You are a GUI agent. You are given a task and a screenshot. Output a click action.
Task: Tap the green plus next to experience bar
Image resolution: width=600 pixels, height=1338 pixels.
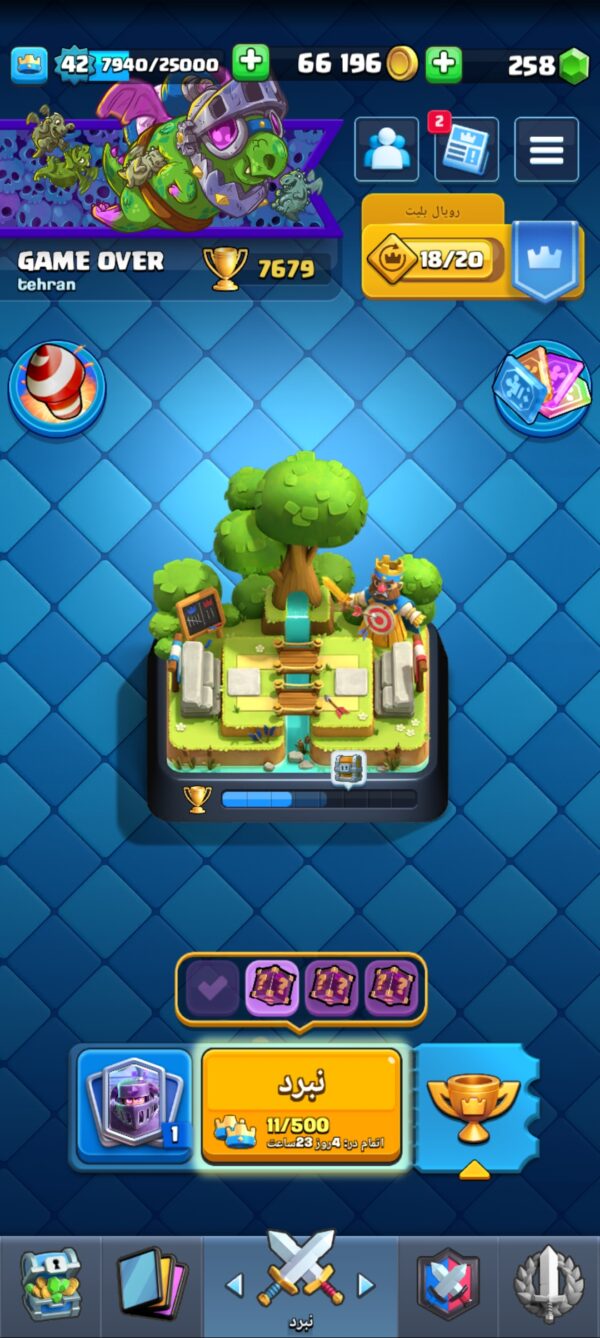click(x=250, y=63)
